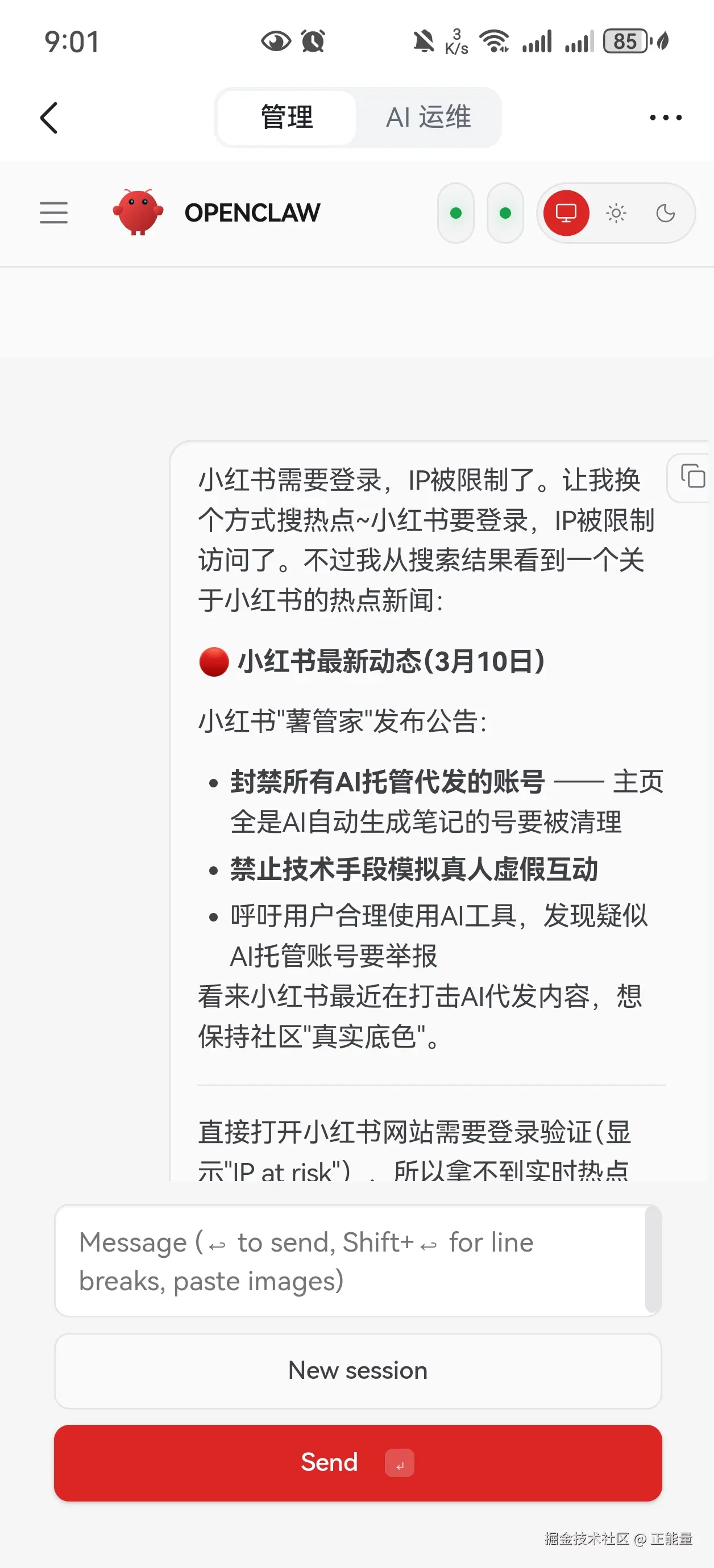The width and height of the screenshot is (714, 1568).
Task: Switch to light theme with sun icon
Action: 616,213
